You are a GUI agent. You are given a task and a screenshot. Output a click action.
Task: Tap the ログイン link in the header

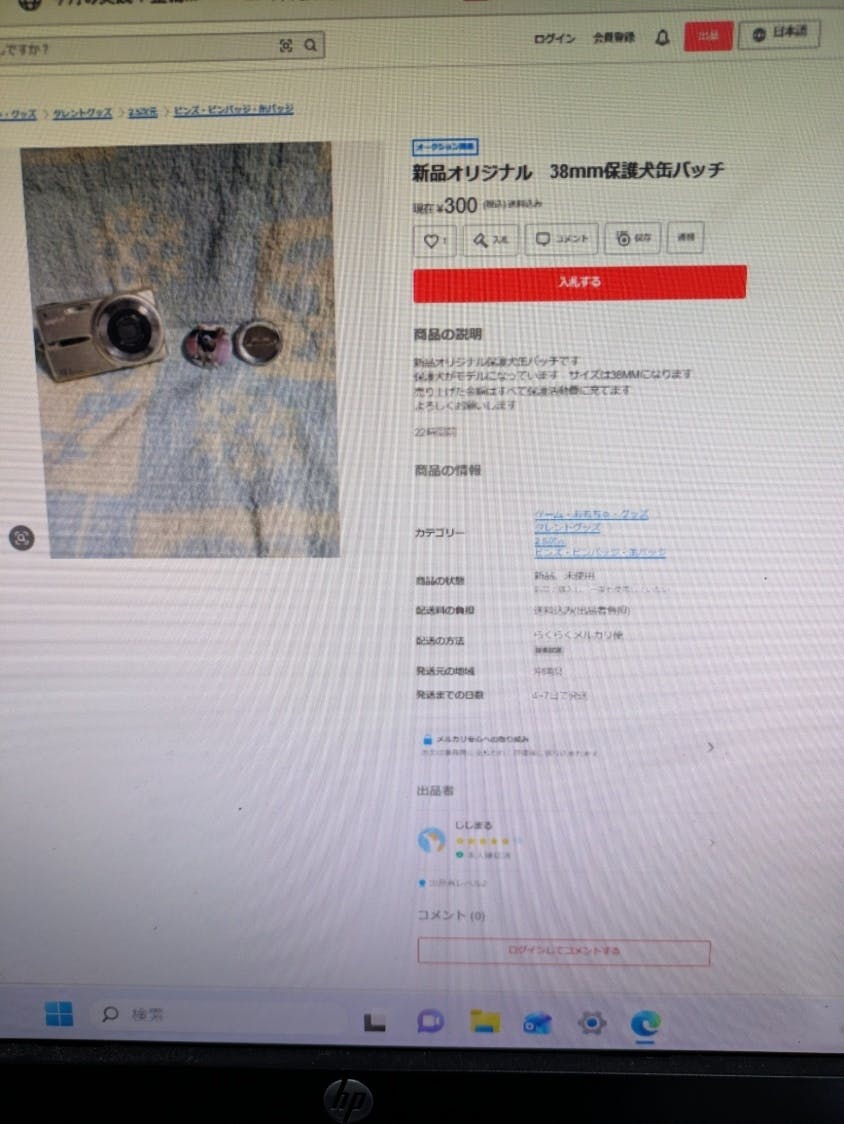[553, 39]
